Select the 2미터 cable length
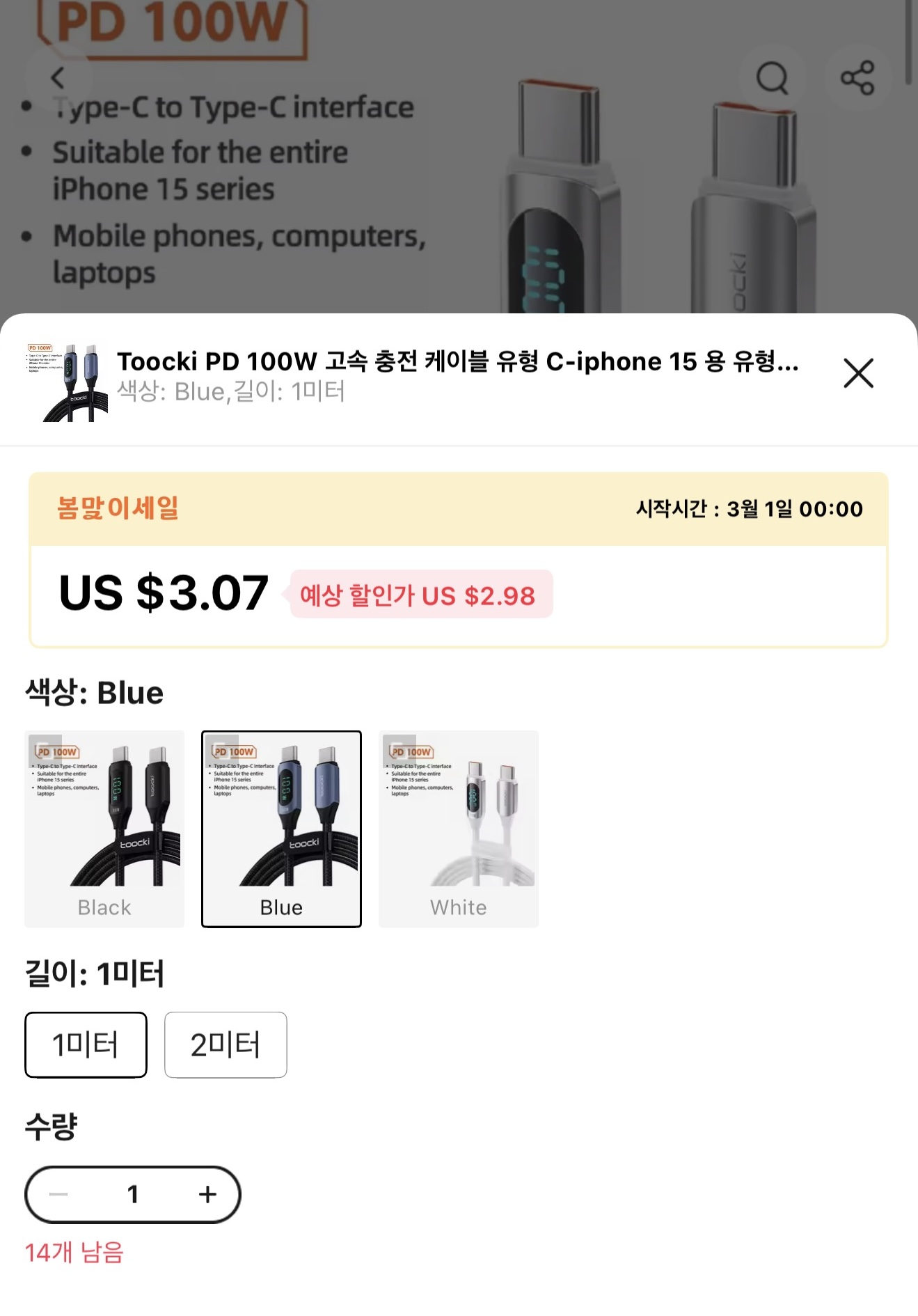Screen dimensions: 918x1316 pos(225,1044)
